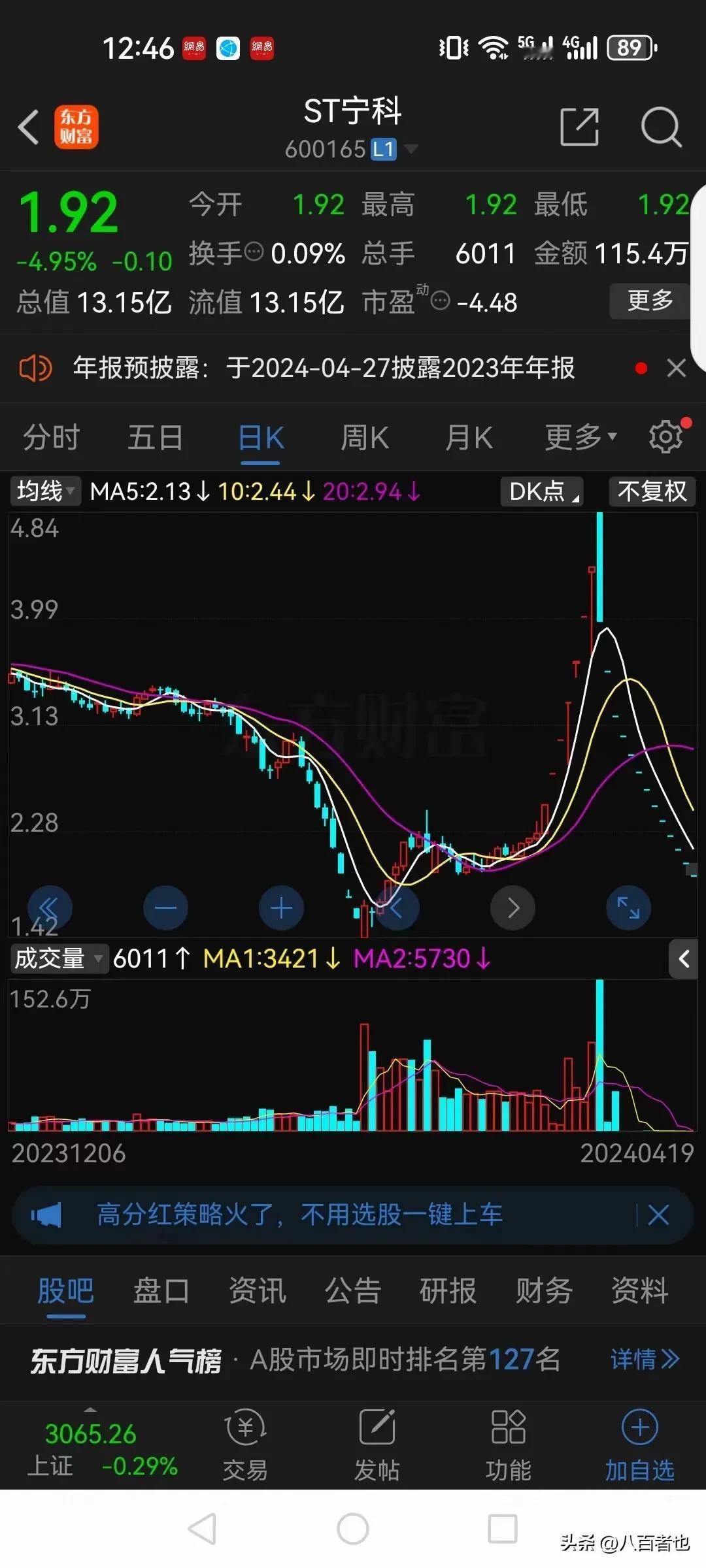This screenshot has height=1568, width=706.
Task: Open the search magnifier icon
Action: [661, 127]
